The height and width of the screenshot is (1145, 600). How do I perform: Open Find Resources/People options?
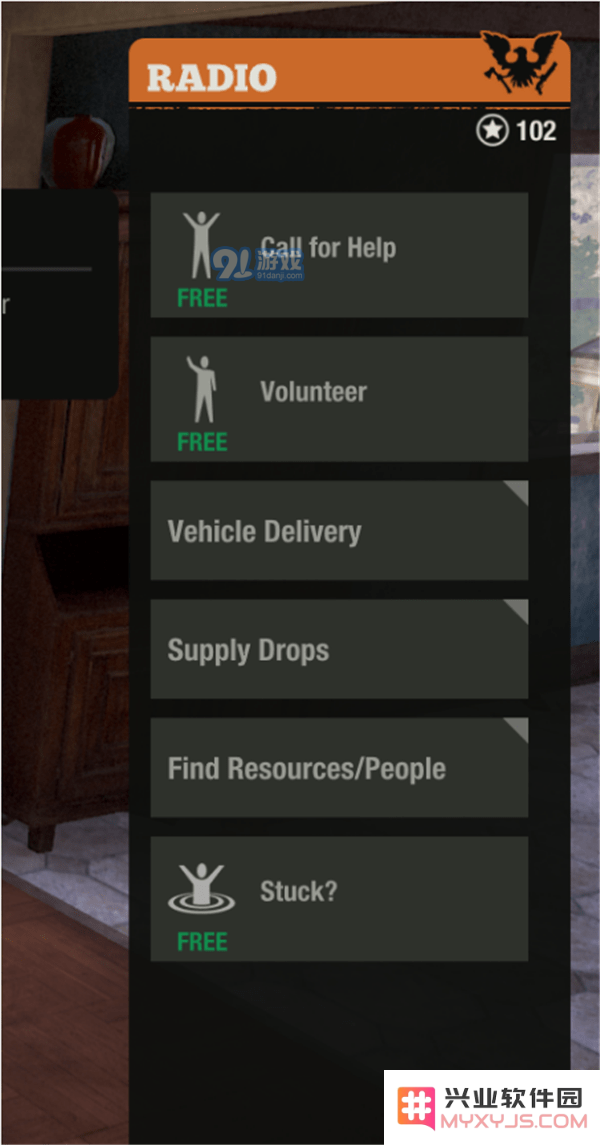click(x=339, y=767)
